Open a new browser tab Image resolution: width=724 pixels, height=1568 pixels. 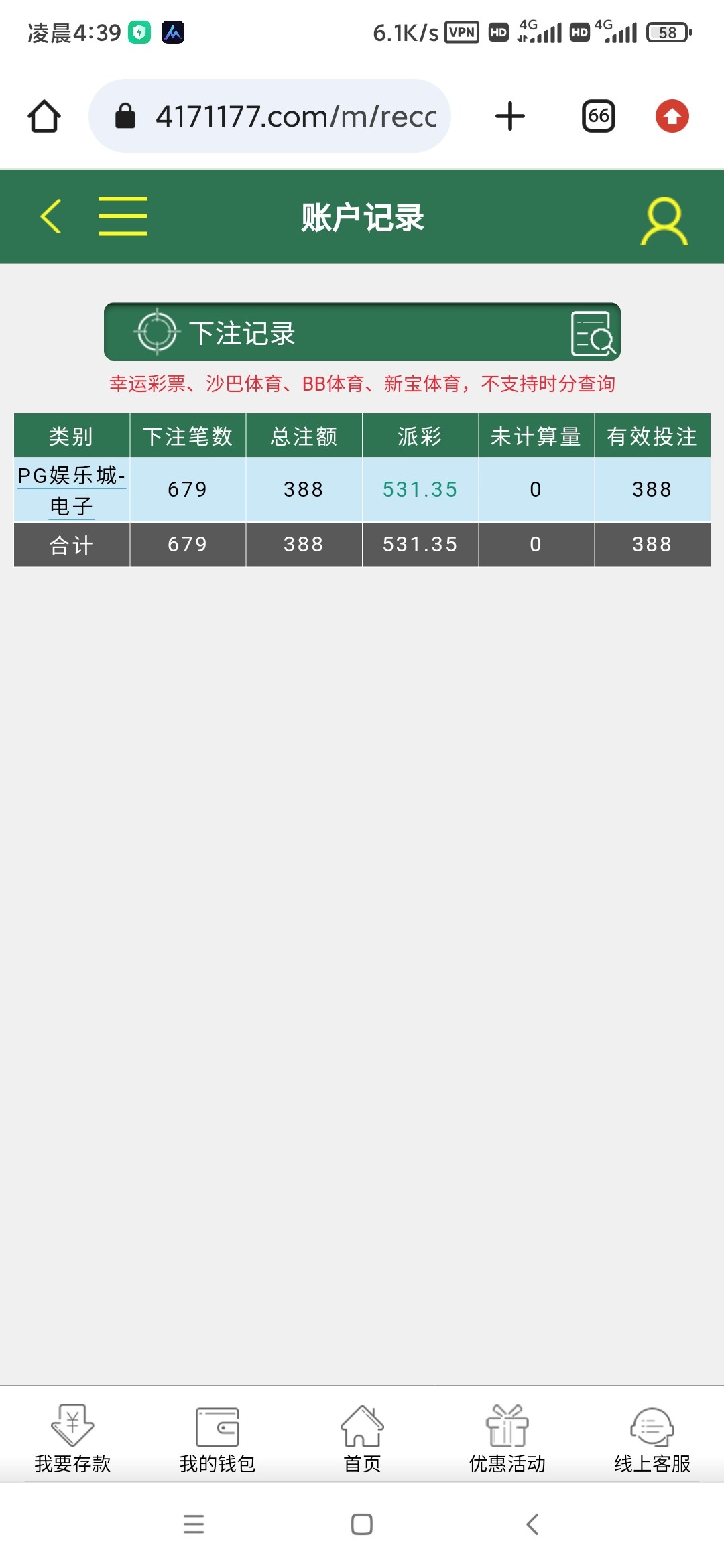[x=510, y=116]
